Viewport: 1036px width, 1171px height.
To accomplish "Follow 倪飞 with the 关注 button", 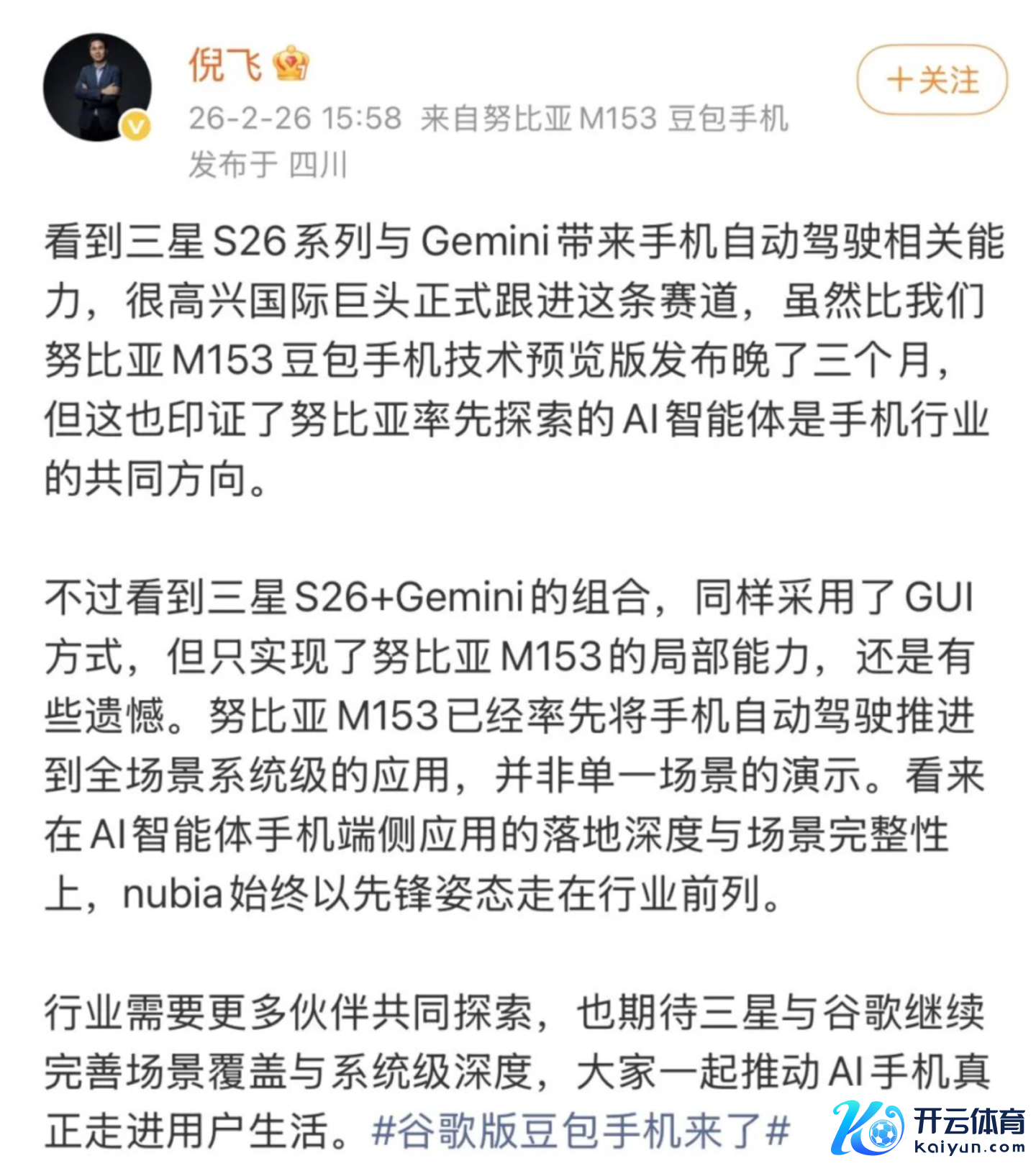I will [x=932, y=80].
